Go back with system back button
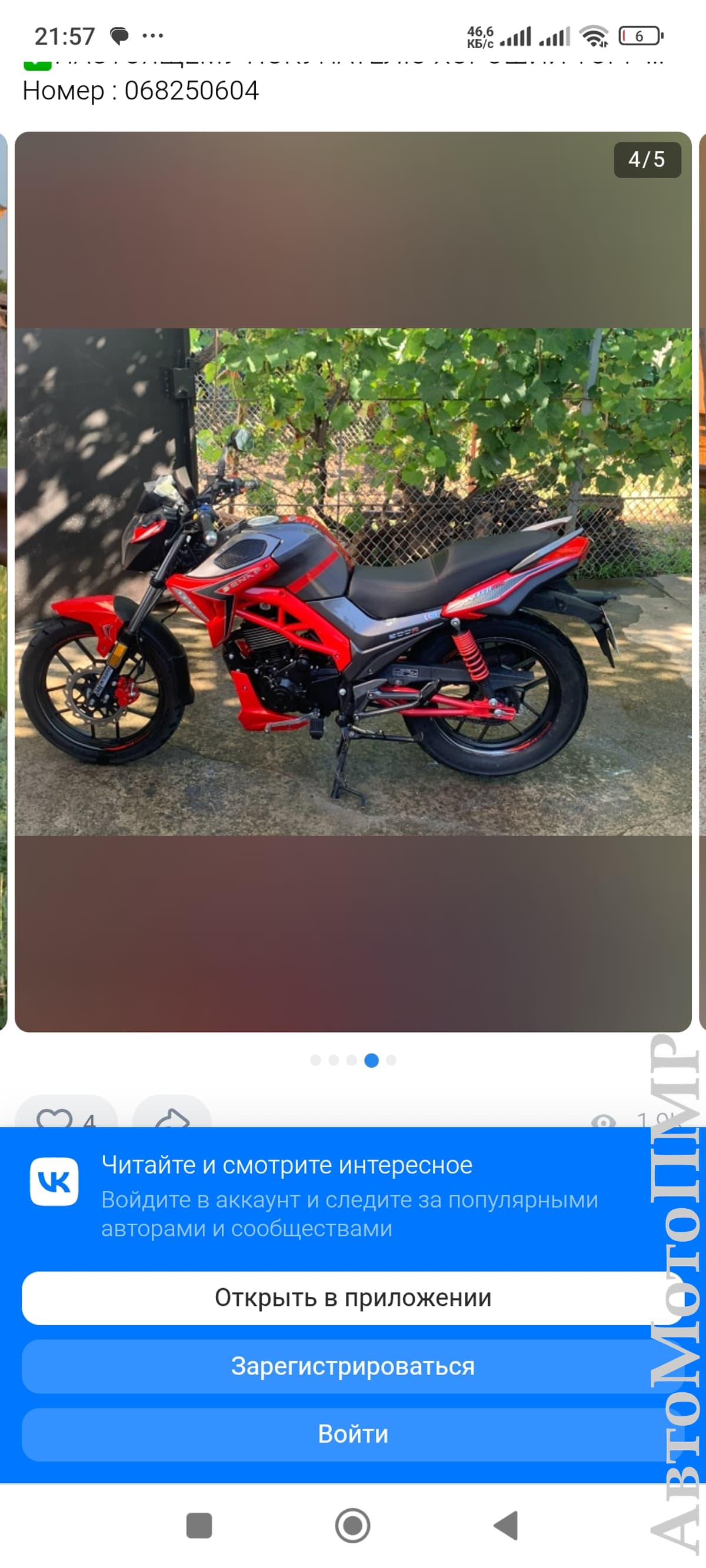Viewport: 706px width, 1568px height. point(506,1526)
